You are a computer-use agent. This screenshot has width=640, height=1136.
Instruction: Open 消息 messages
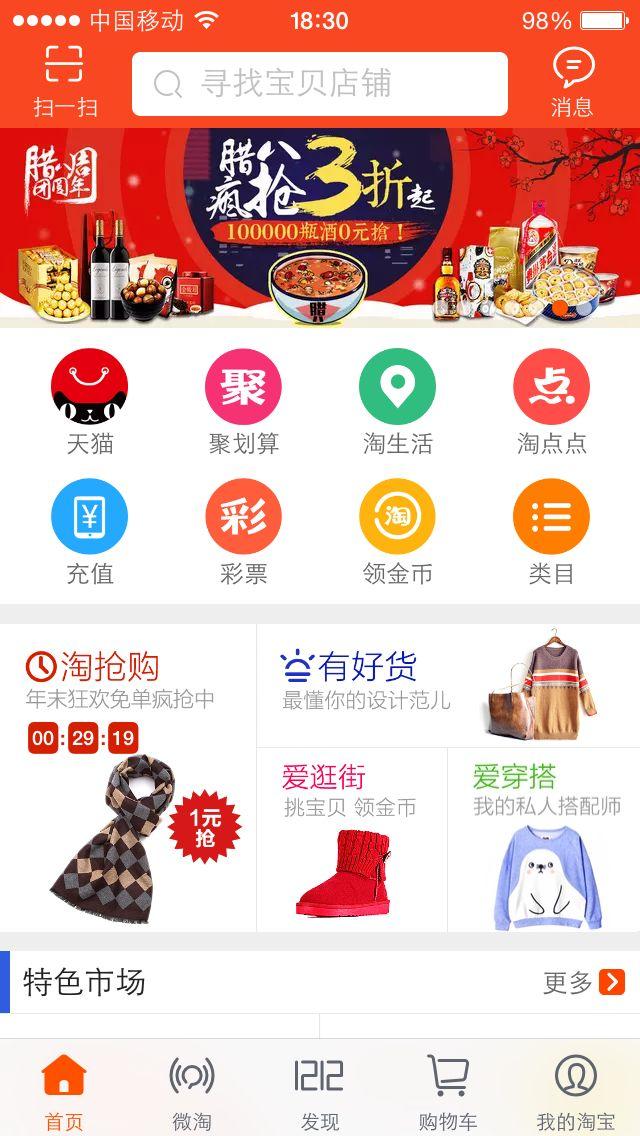pyautogui.click(x=573, y=81)
